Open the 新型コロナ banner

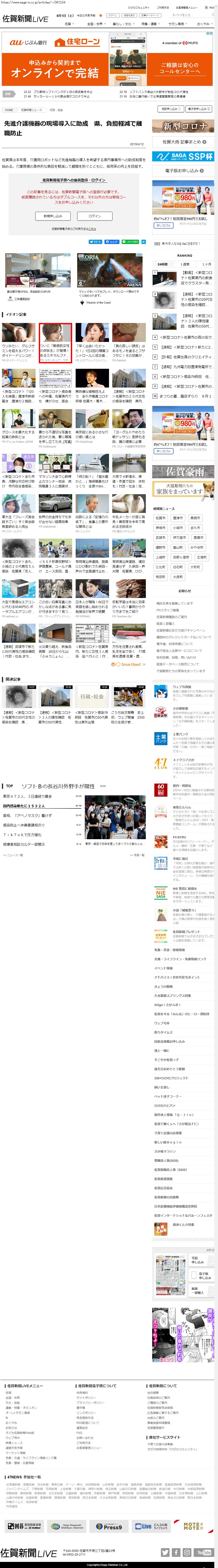click(x=184, y=126)
